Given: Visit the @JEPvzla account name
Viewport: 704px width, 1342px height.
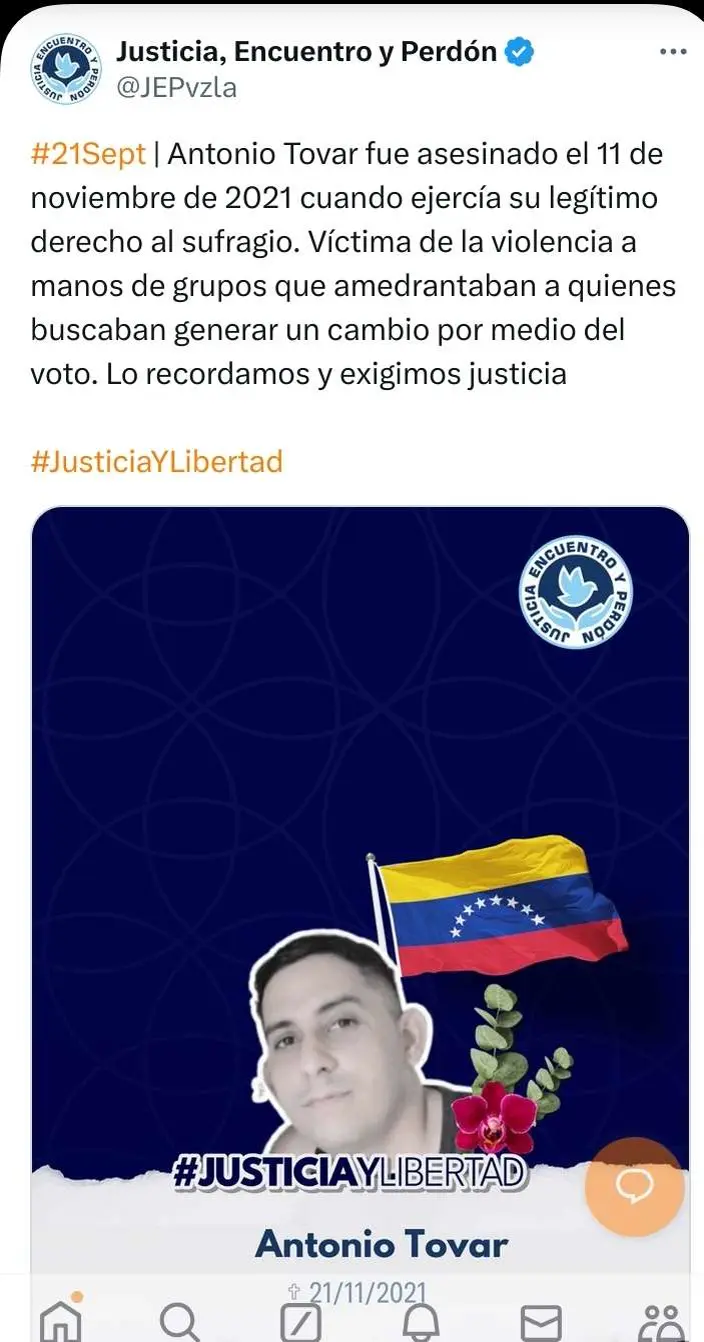Looking at the screenshot, I should (x=177, y=87).
